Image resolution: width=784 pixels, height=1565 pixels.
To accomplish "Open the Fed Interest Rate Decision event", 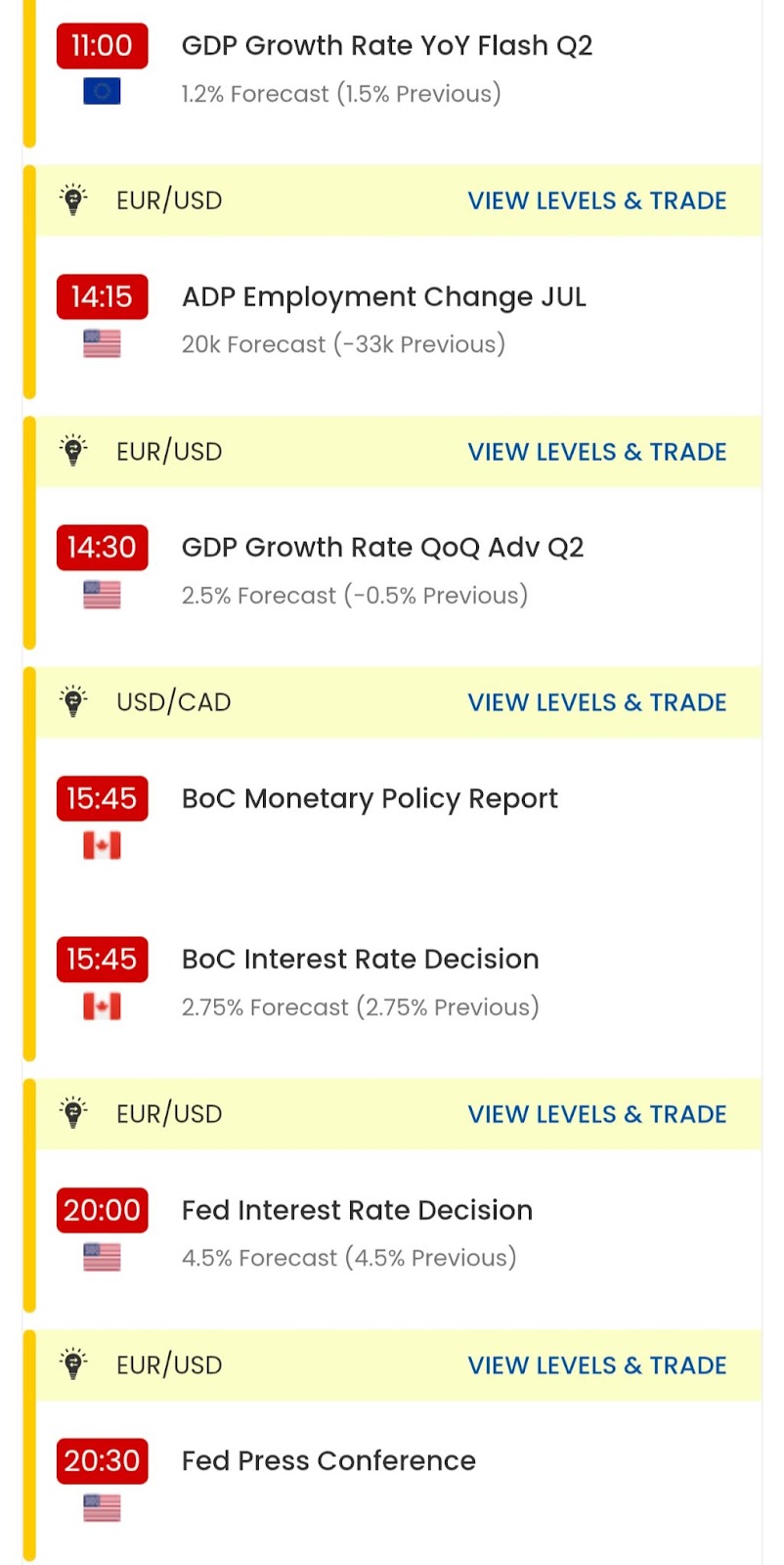I will [x=357, y=1210].
